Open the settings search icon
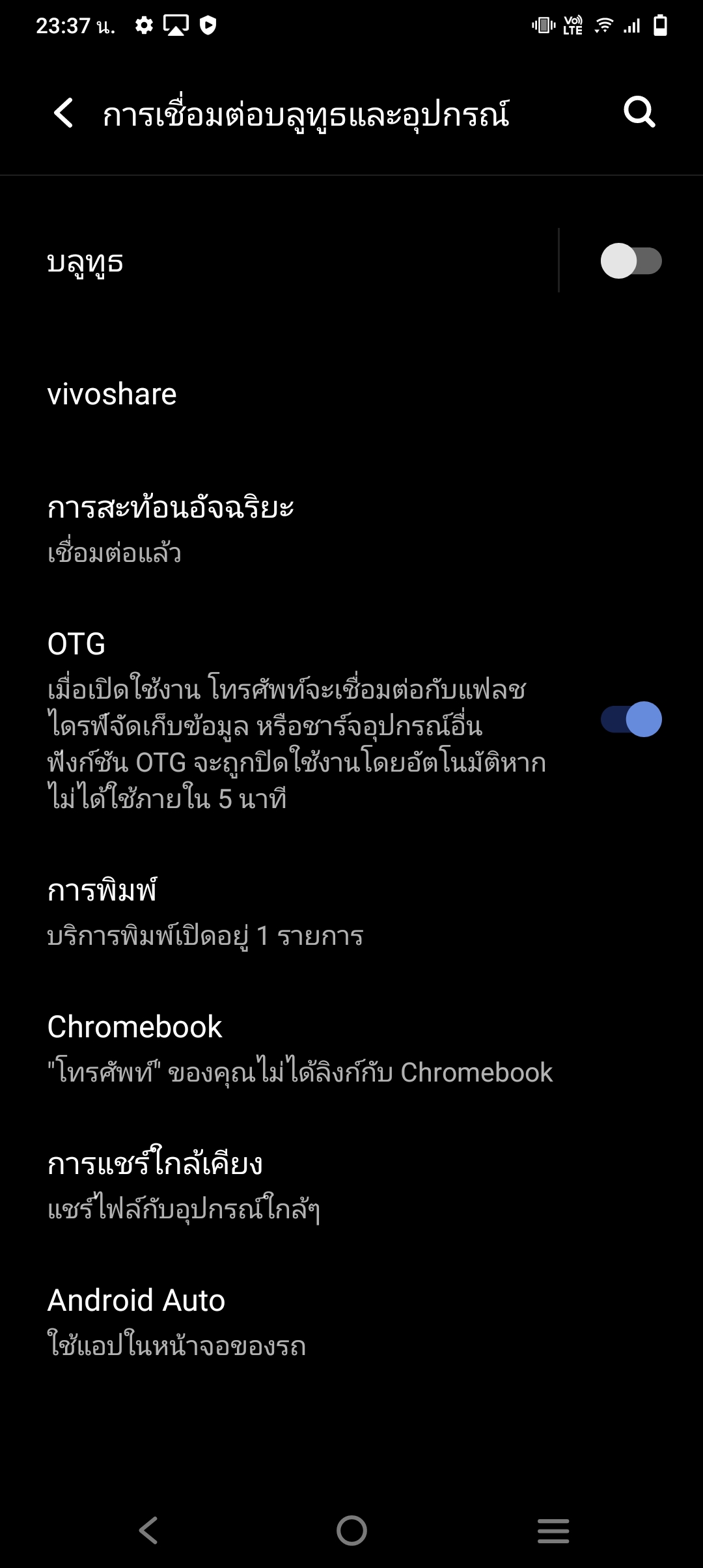The width and height of the screenshot is (703, 1568). pos(639,112)
